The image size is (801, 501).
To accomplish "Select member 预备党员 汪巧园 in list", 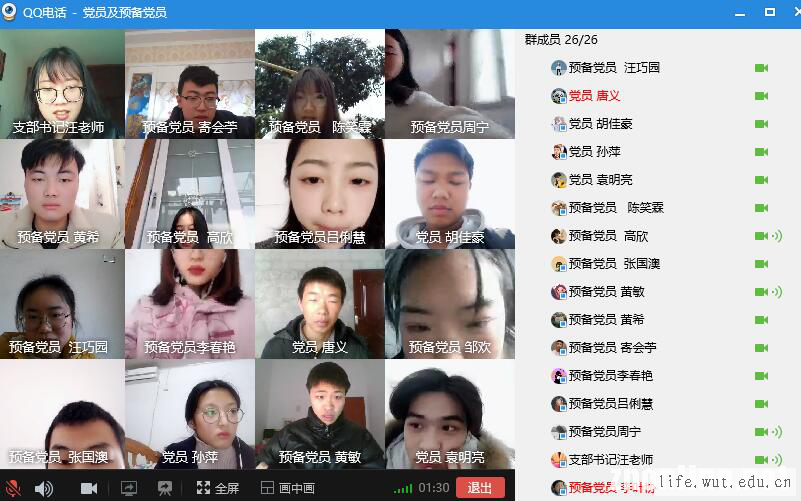I will (x=614, y=68).
